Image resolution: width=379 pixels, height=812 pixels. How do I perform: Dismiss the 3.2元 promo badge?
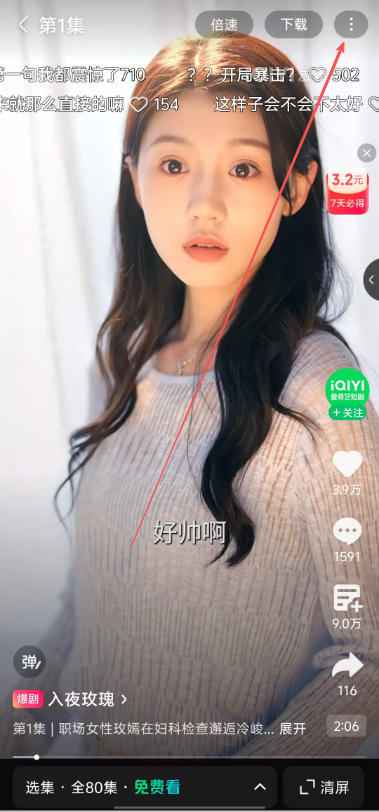point(367,153)
